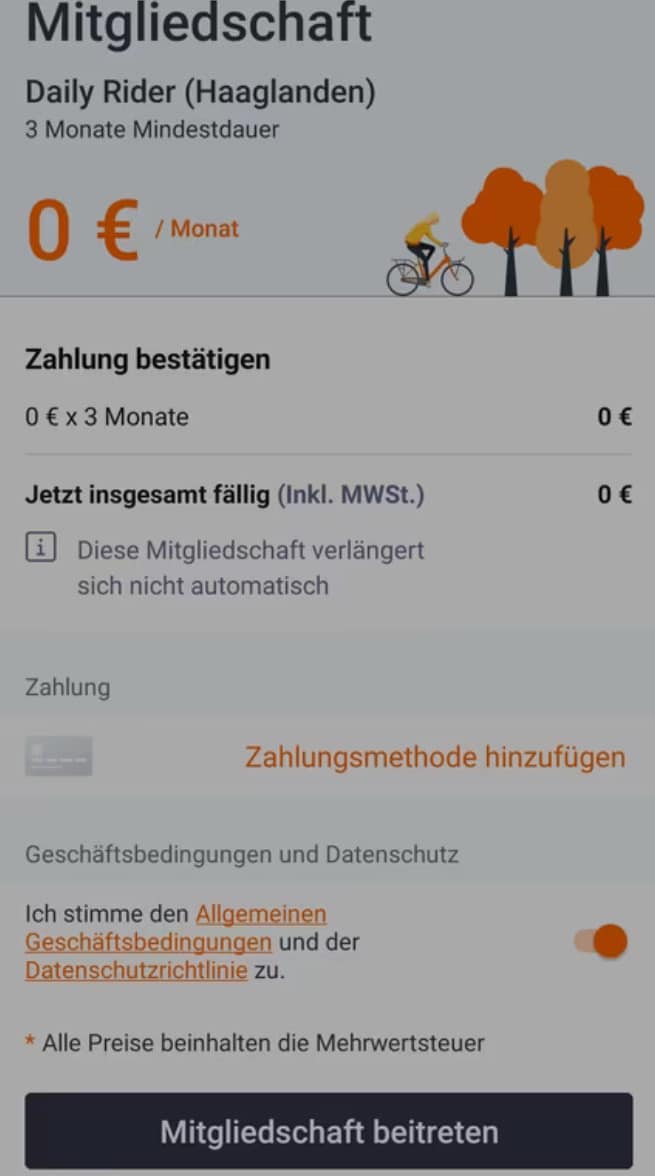The height and width of the screenshot is (1176, 655).
Task: Tap Mitgliedschaft beitreten button
Action: click(x=329, y=1131)
